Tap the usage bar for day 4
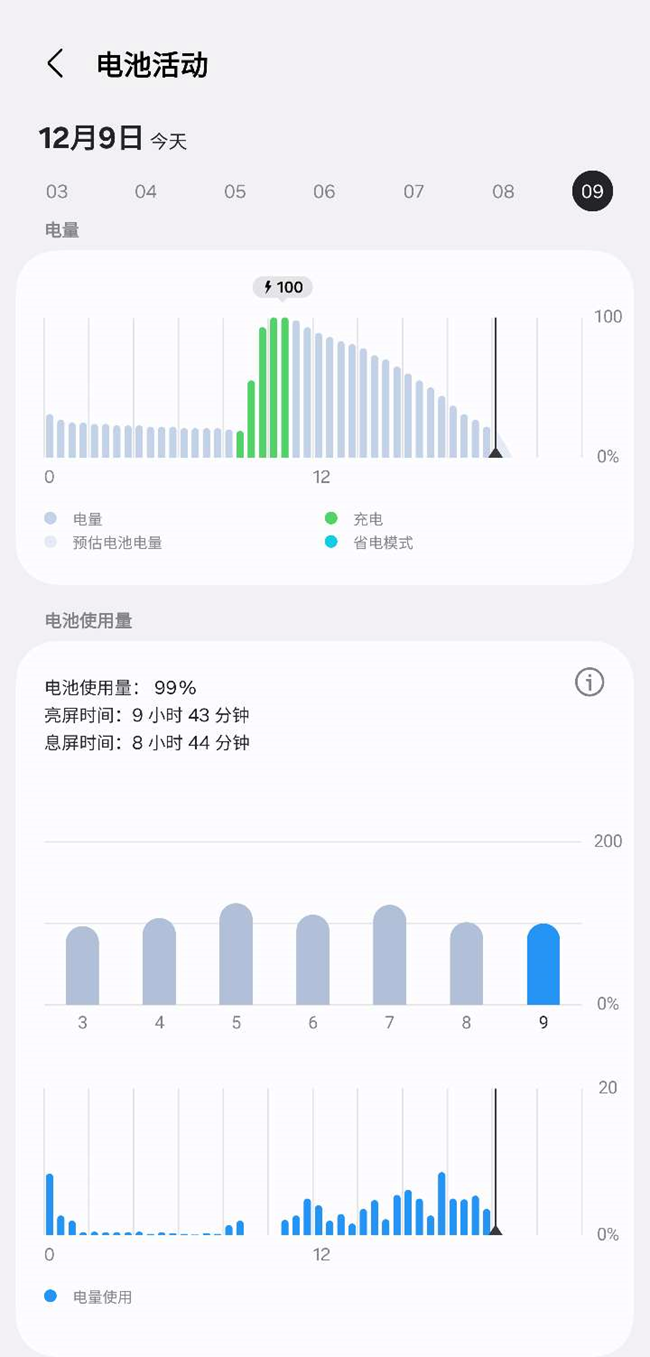The width and height of the screenshot is (650, 1357). 159,962
